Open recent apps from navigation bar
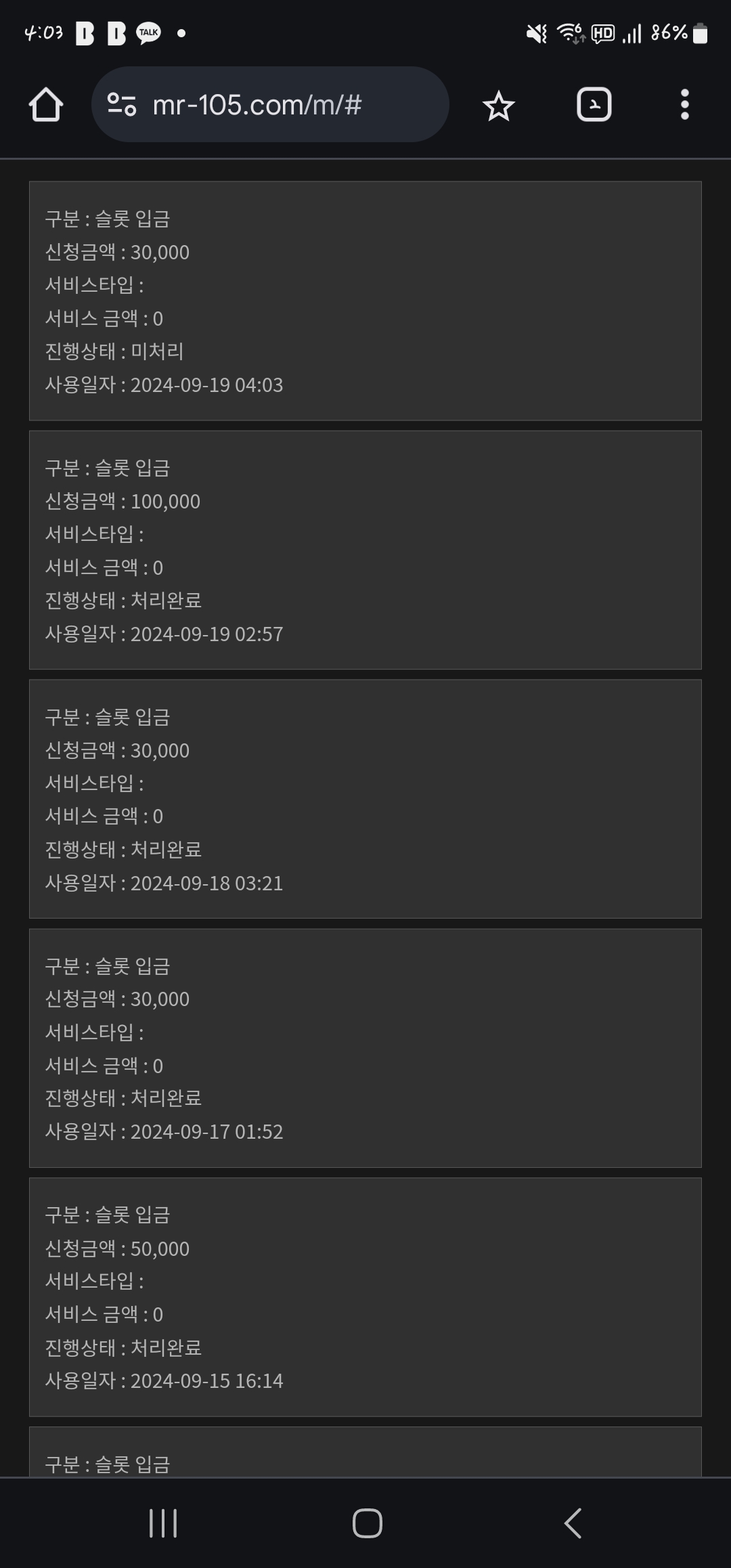731x1568 pixels. click(163, 1523)
